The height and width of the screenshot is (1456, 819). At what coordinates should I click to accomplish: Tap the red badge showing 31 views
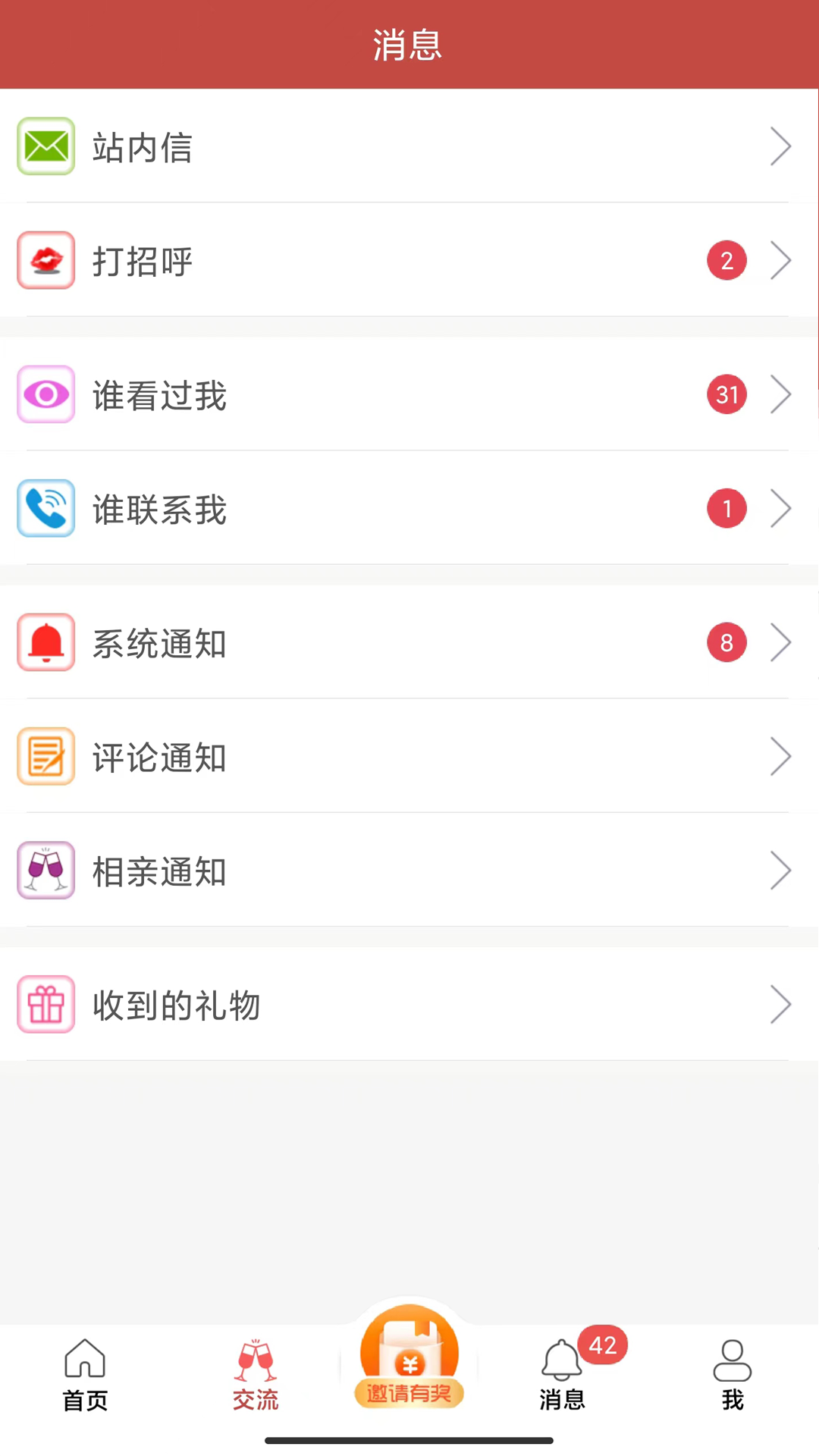726,394
